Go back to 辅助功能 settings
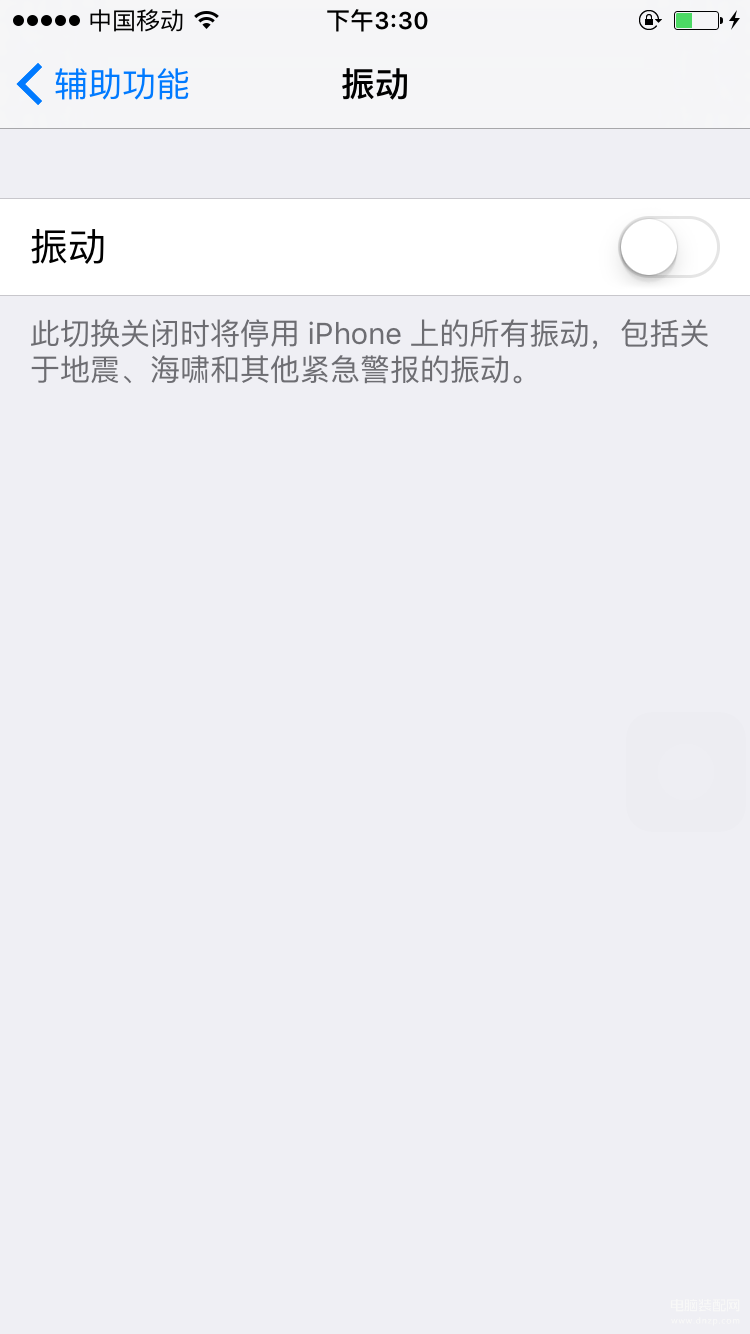This screenshot has height=1334, width=750. click(103, 85)
